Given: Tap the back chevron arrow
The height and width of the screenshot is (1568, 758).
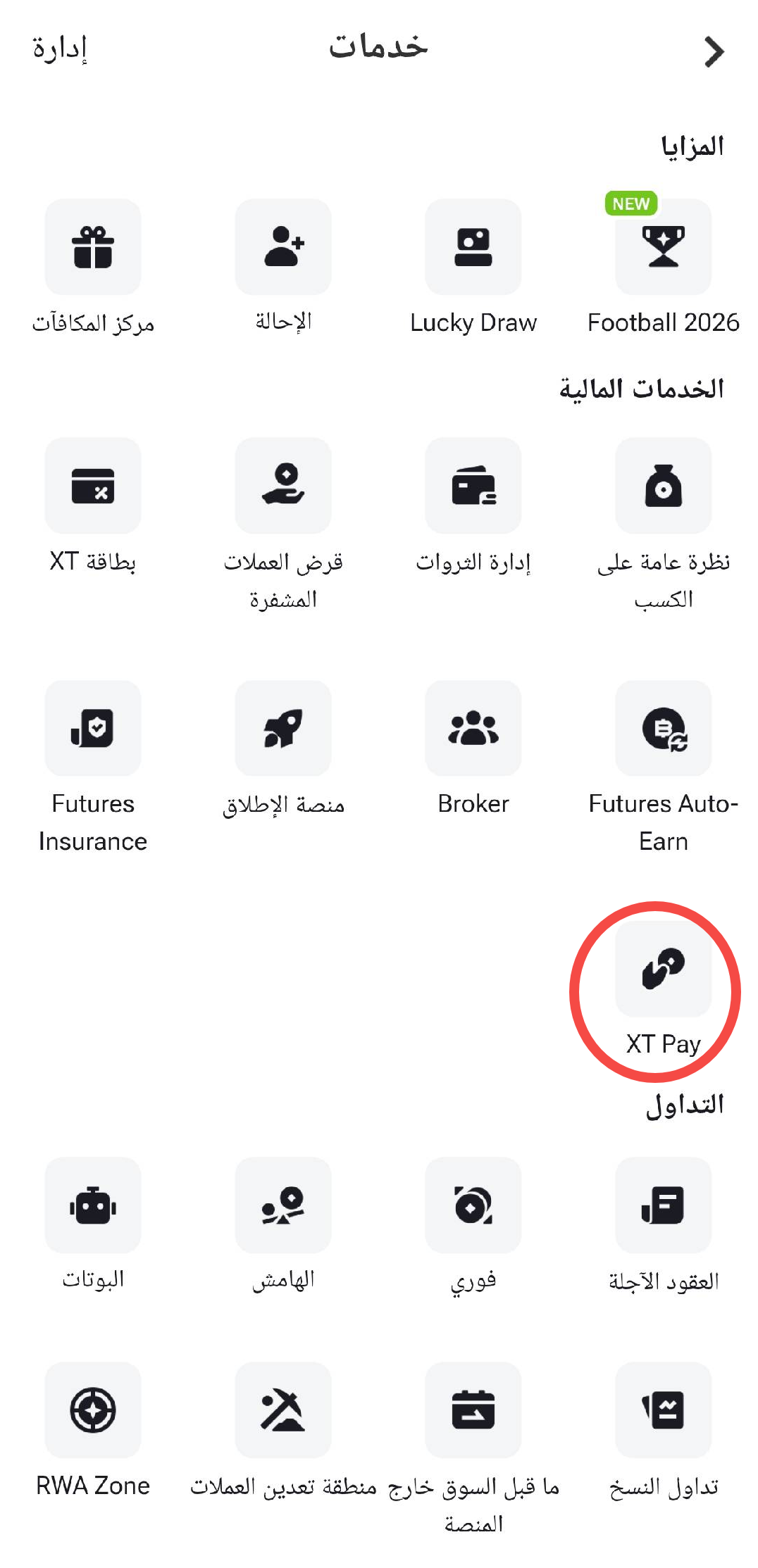Looking at the screenshot, I should point(714,51).
